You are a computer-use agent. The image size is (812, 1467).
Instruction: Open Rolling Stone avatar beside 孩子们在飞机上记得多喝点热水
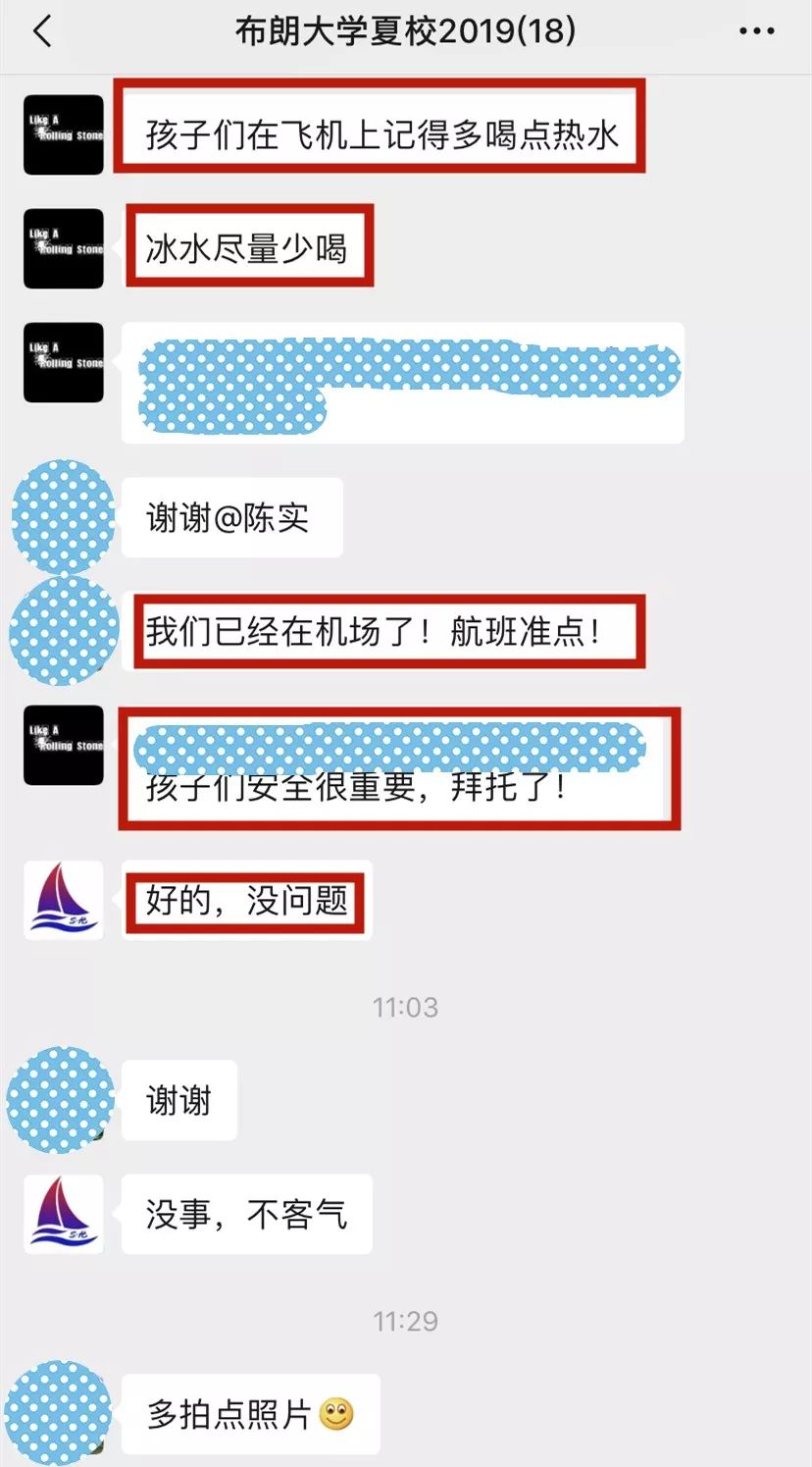(64, 134)
